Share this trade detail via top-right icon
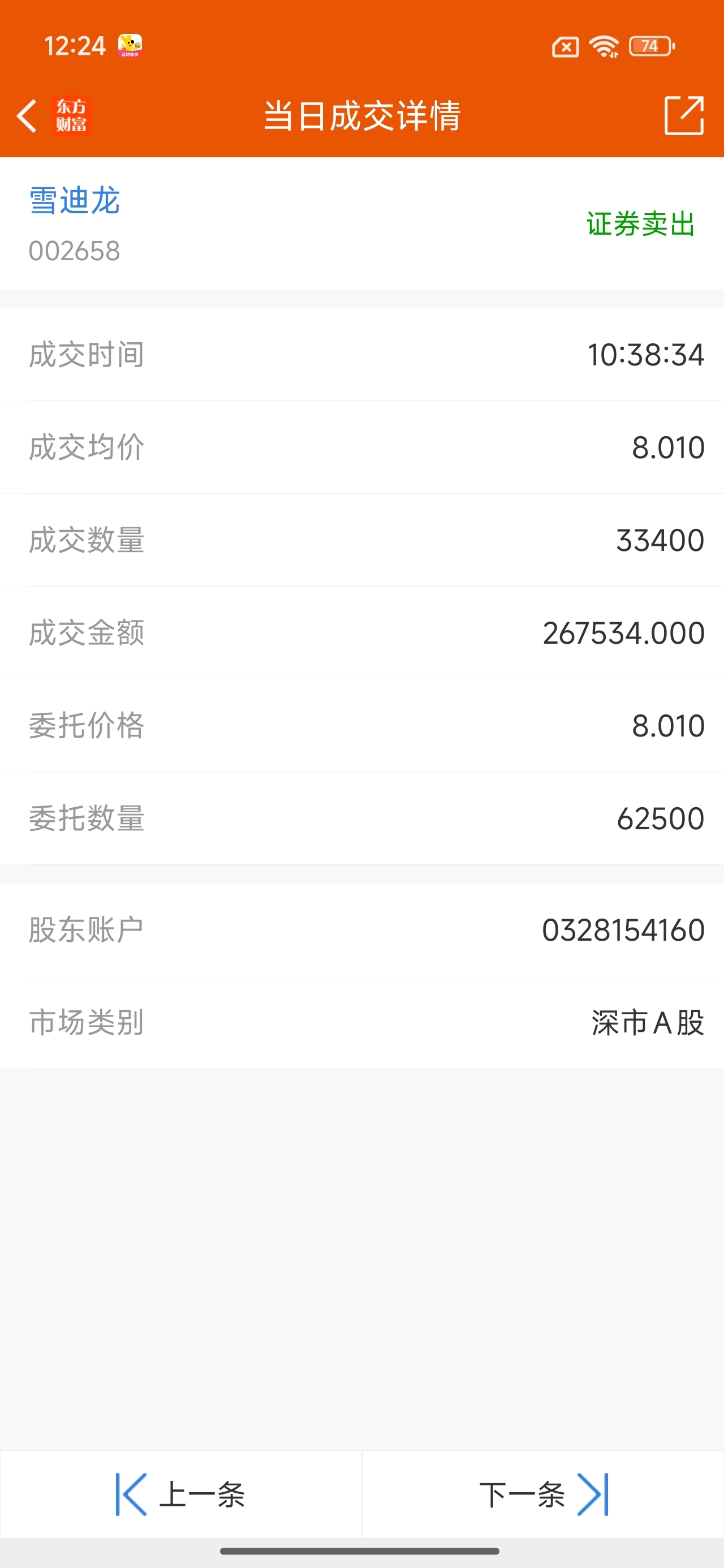The width and height of the screenshot is (724, 1568). (684, 115)
